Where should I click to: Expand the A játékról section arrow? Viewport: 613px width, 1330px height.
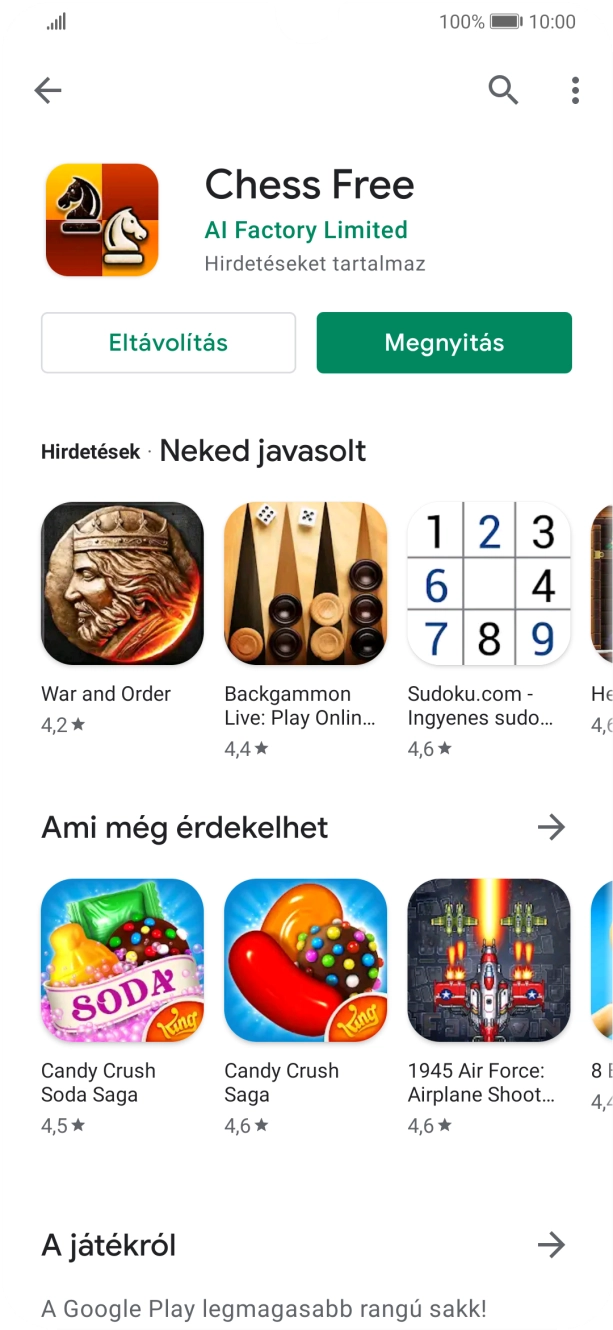pos(551,1245)
